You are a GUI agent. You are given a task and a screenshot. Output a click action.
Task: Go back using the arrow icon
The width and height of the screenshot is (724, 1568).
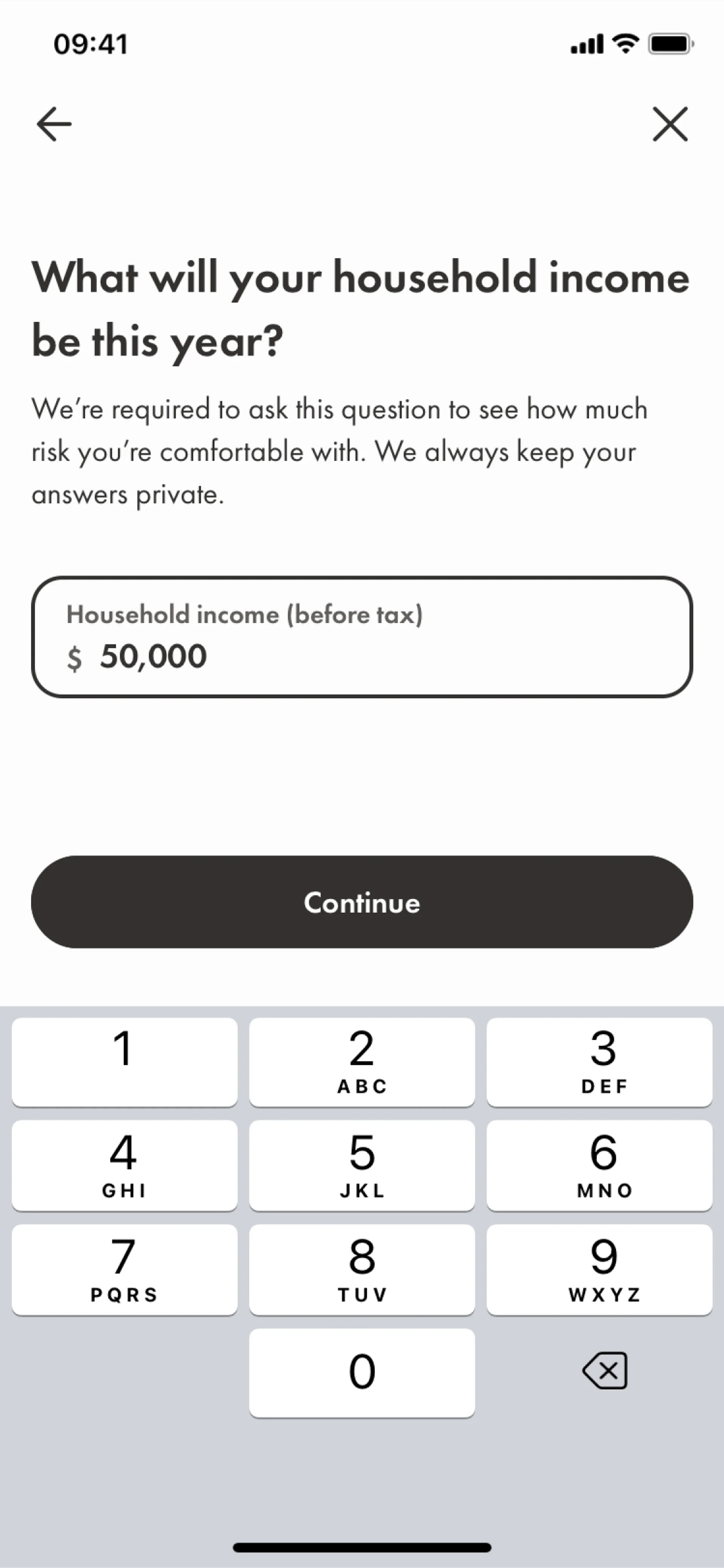(54, 124)
